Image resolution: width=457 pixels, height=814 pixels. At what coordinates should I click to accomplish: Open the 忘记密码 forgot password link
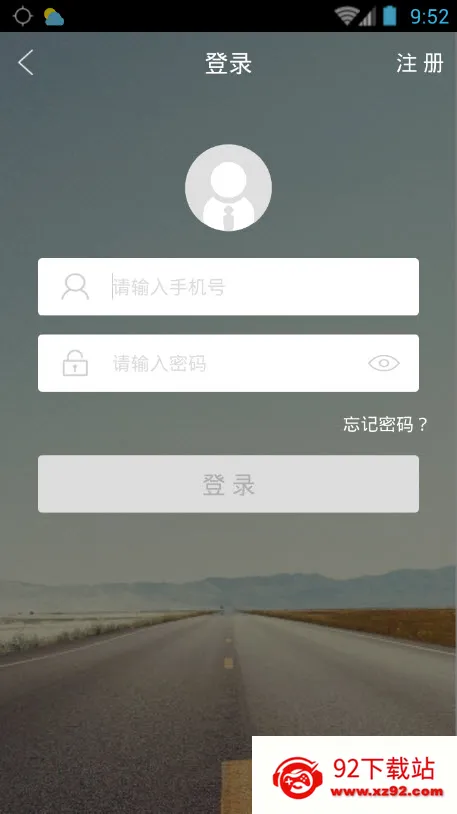385,425
